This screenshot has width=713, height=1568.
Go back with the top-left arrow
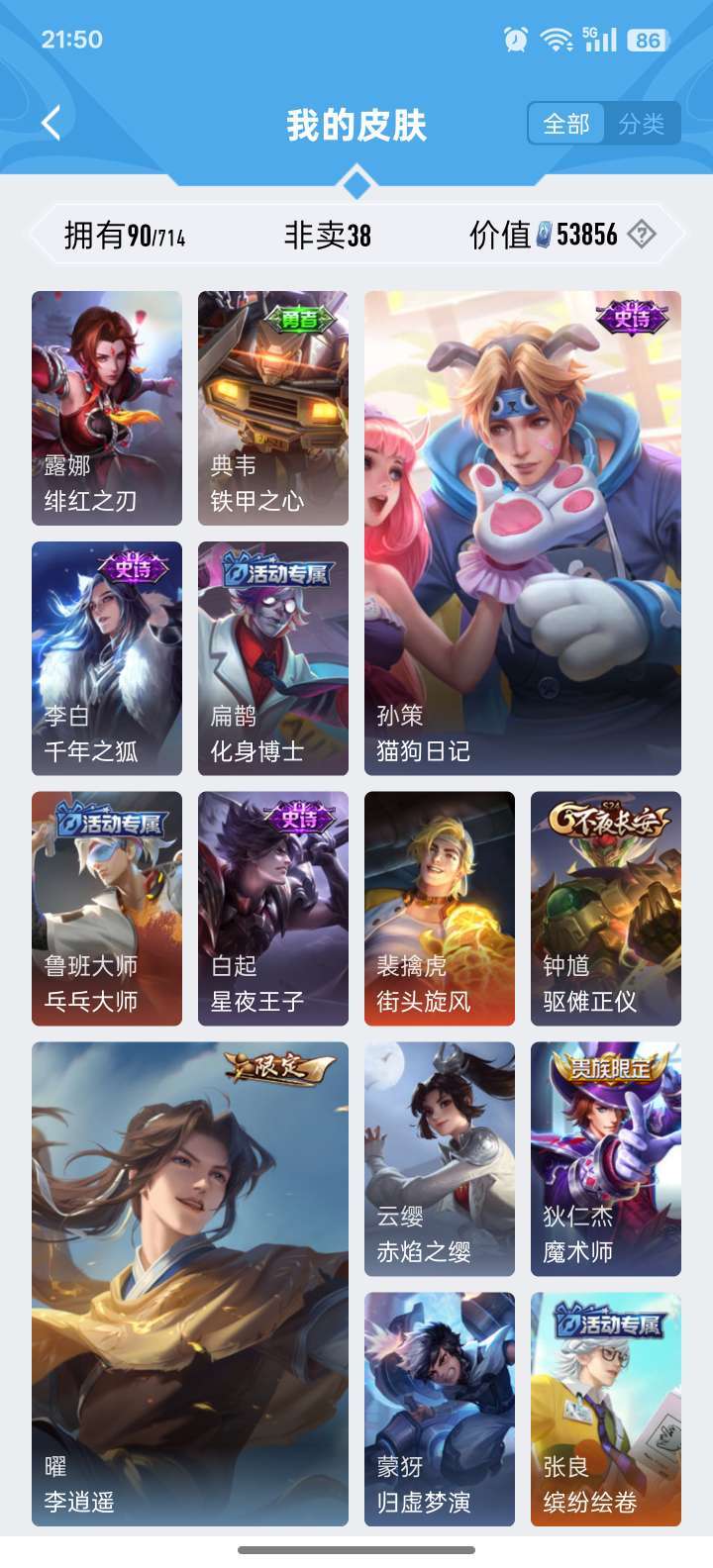tap(51, 124)
